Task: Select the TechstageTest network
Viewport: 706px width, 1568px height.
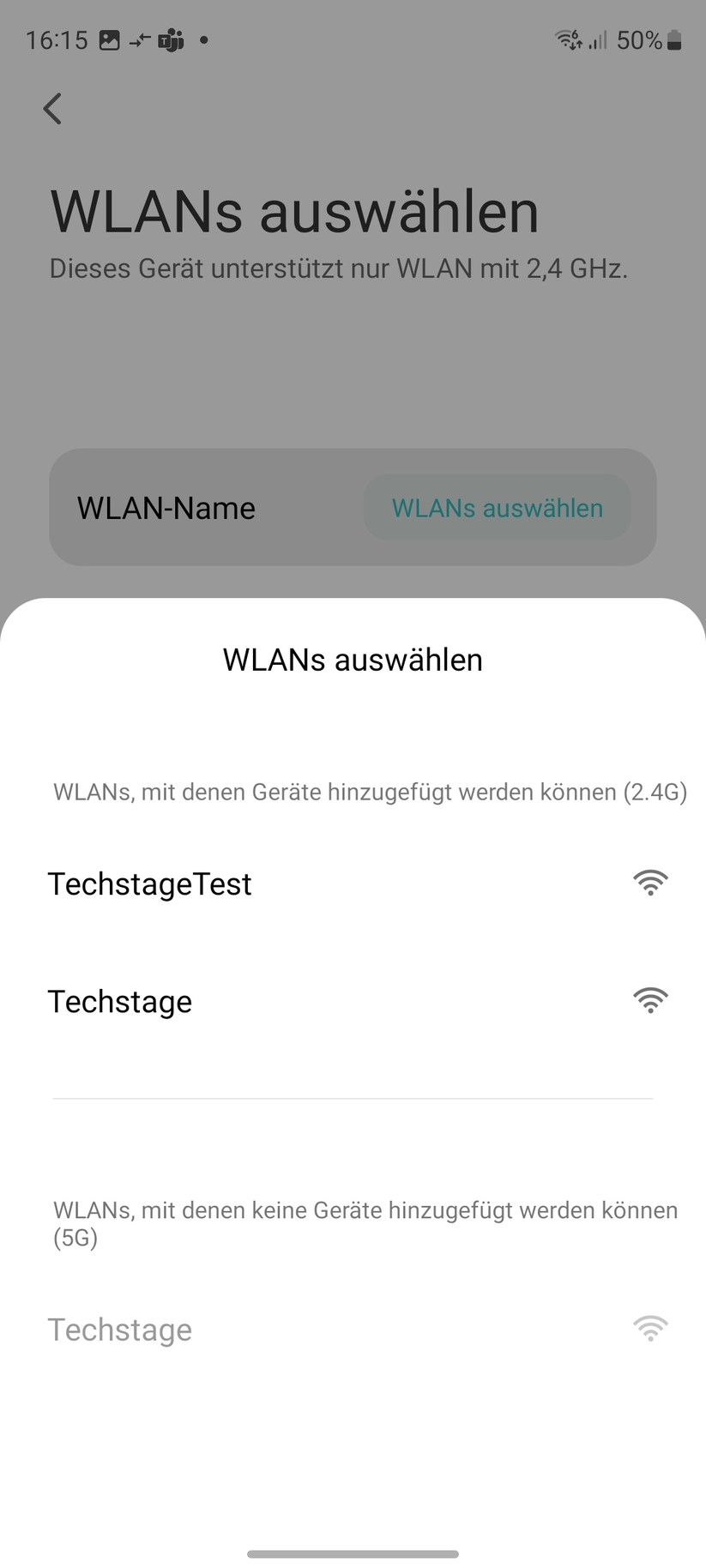Action: pyautogui.click(x=150, y=884)
